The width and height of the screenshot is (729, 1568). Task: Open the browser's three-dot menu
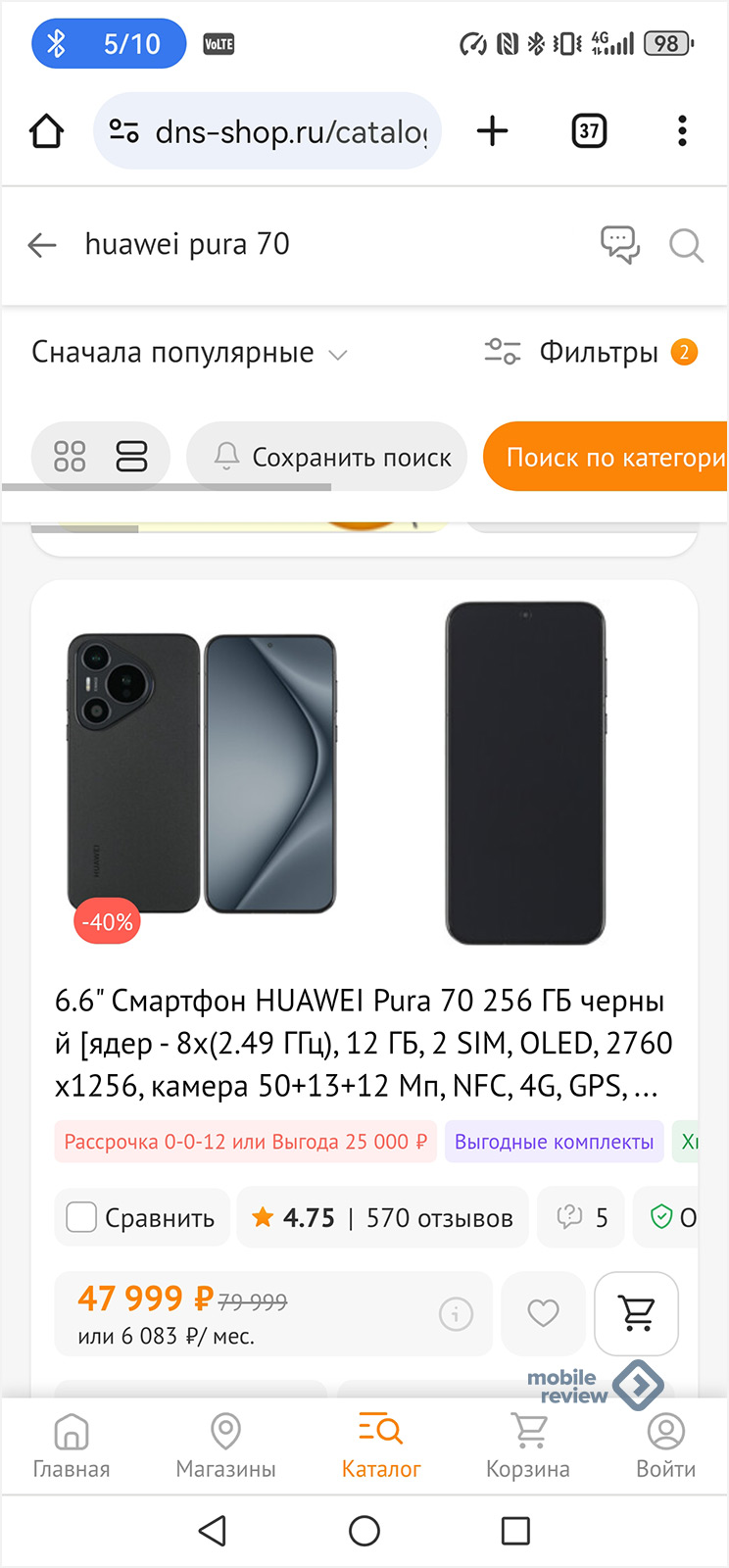(x=682, y=131)
